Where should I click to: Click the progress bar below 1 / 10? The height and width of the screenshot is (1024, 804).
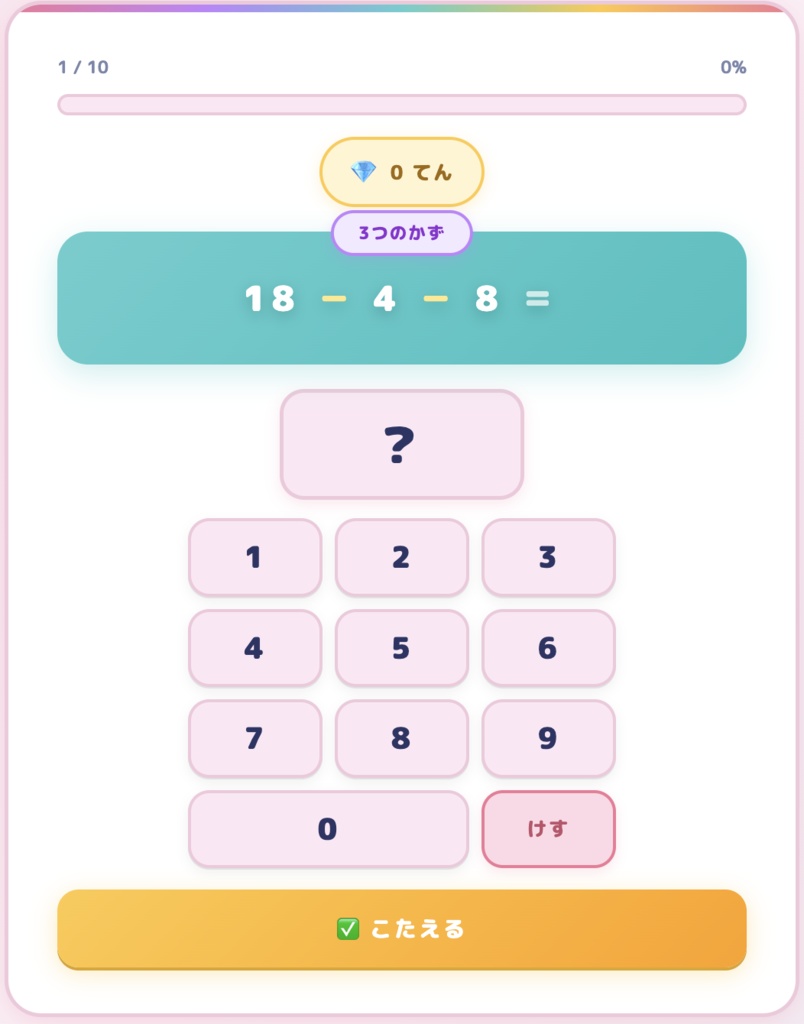(x=401, y=103)
